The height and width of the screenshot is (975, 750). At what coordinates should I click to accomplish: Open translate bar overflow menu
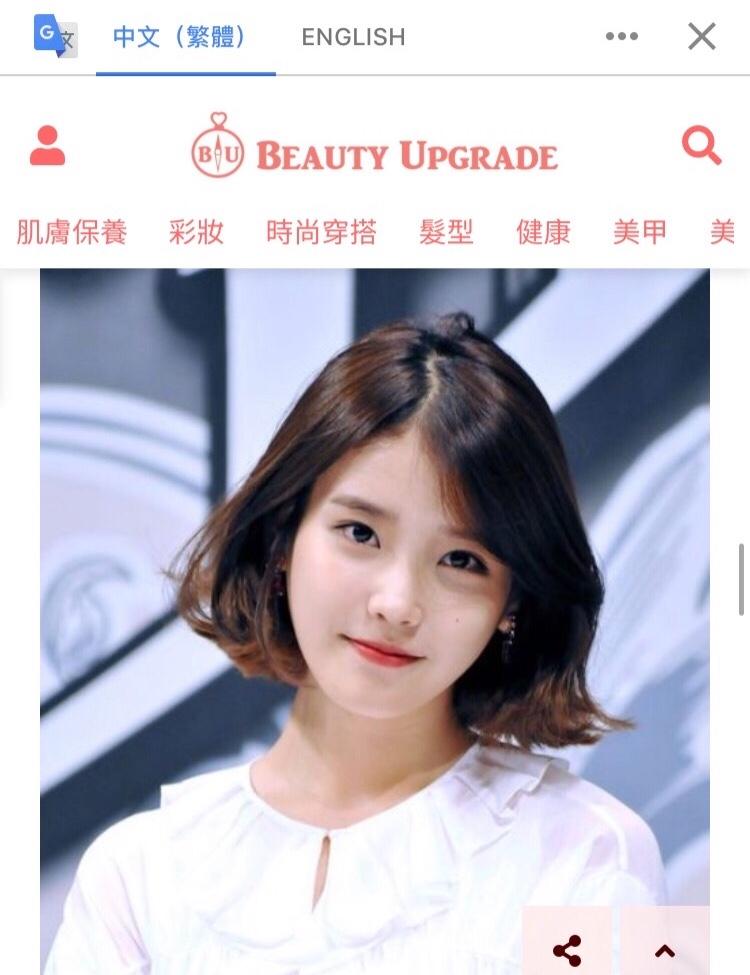click(x=621, y=37)
